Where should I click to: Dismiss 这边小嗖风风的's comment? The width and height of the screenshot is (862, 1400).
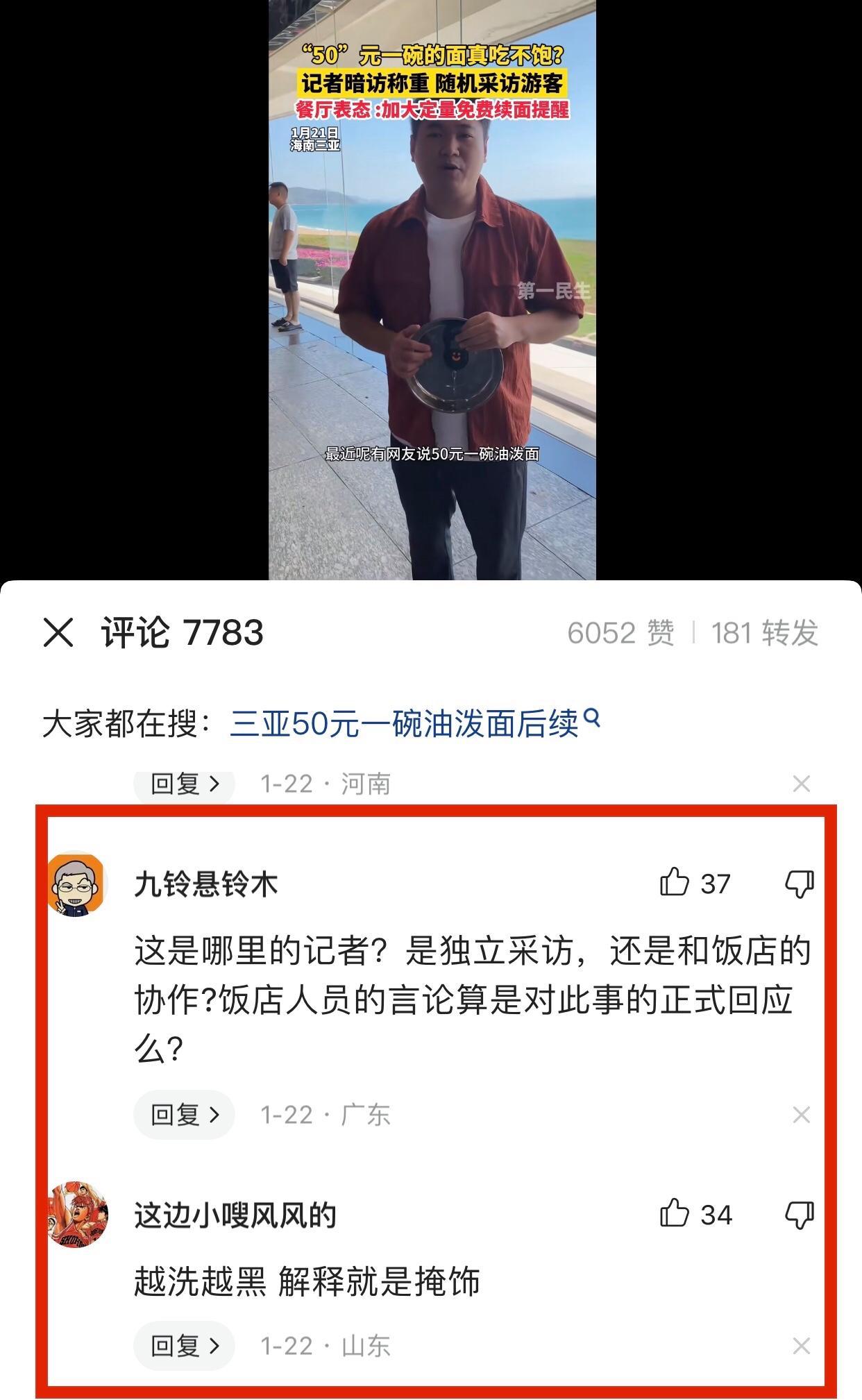point(802,1347)
